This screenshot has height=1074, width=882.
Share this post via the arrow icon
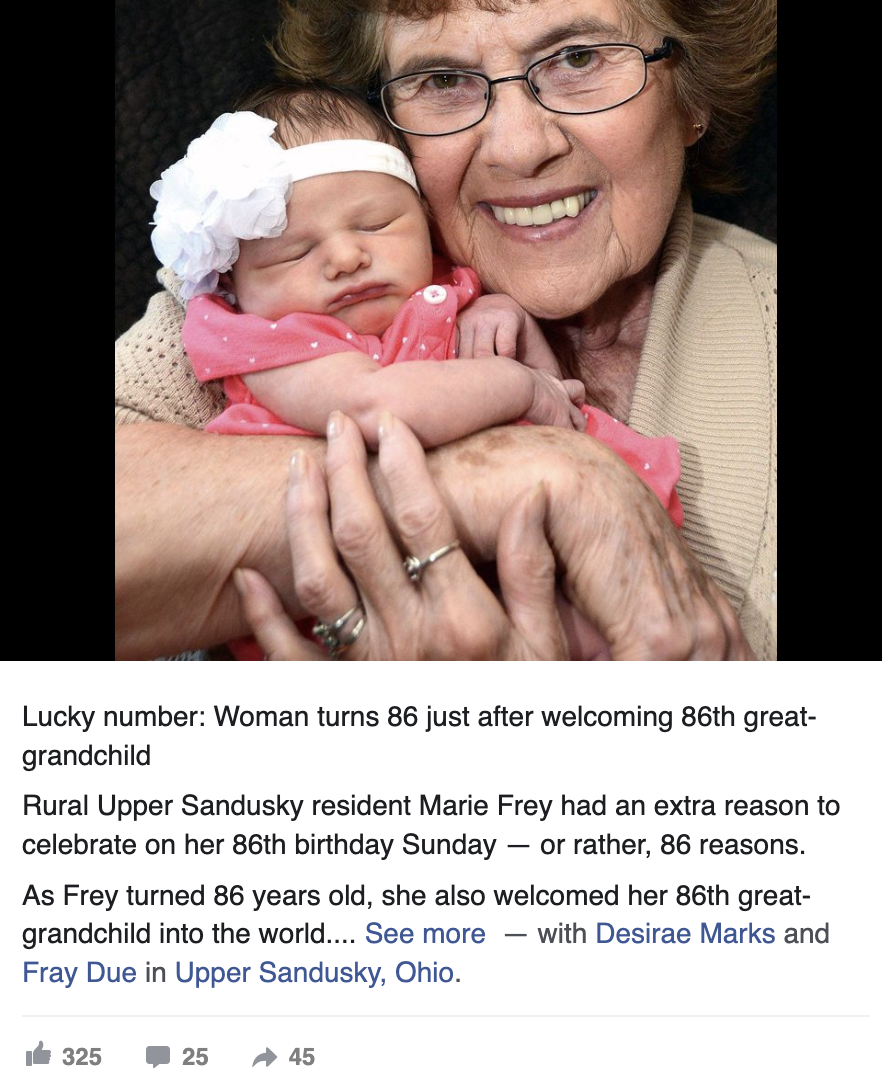coord(265,1056)
